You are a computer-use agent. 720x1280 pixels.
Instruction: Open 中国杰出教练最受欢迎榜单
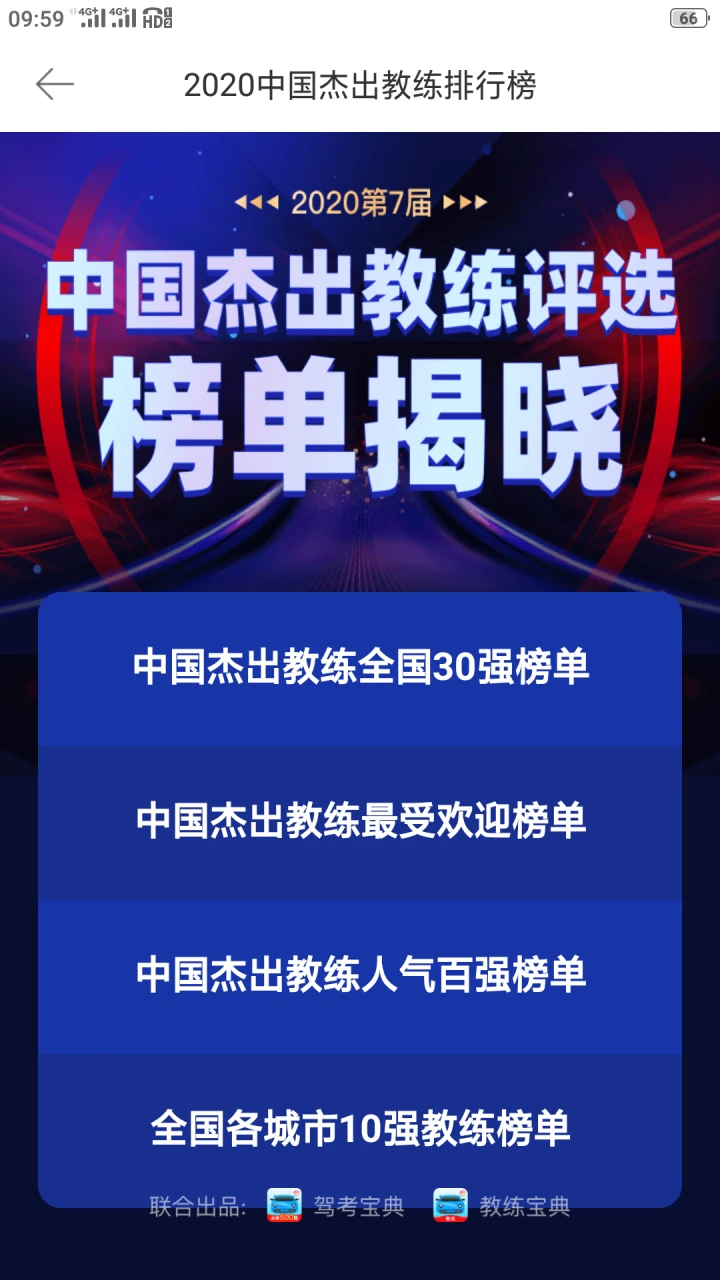click(x=360, y=822)
